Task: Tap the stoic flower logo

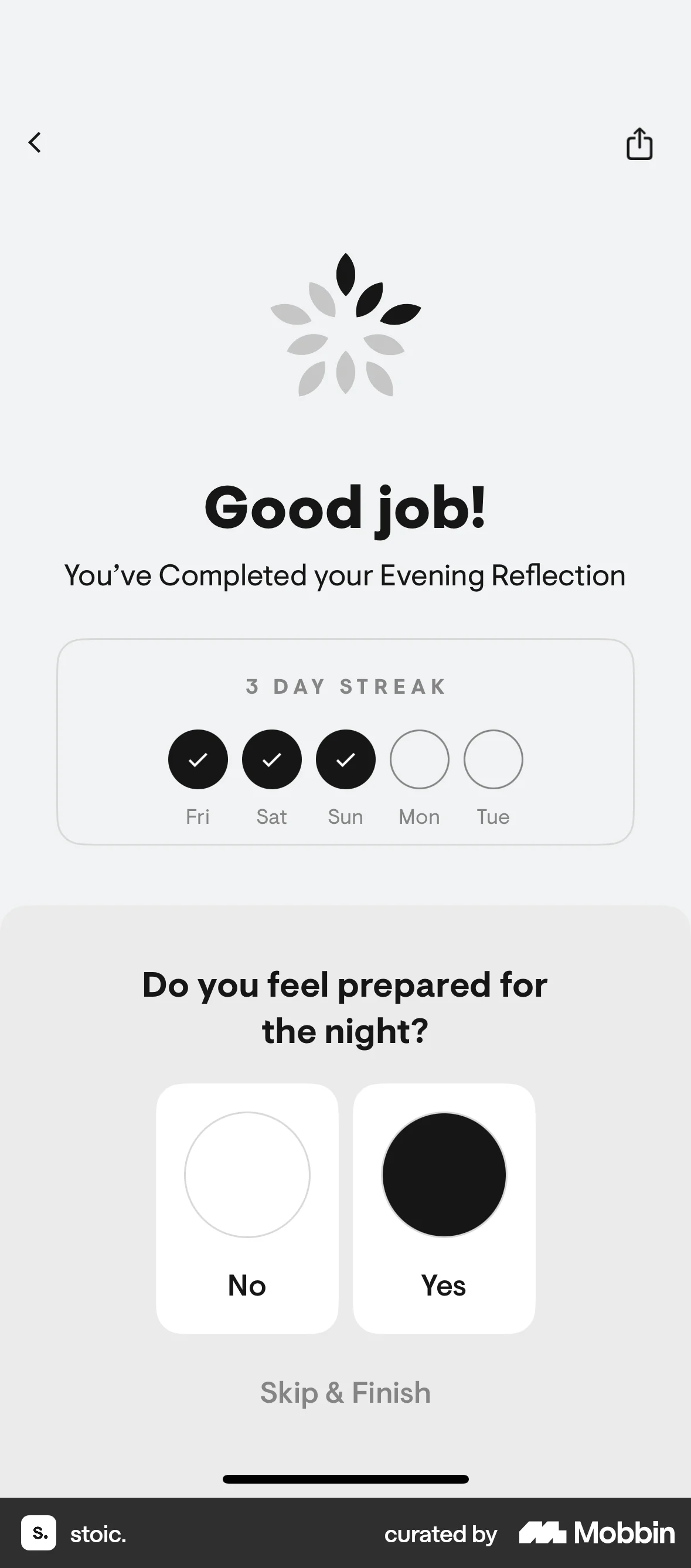Action: (x=345, y=326)
